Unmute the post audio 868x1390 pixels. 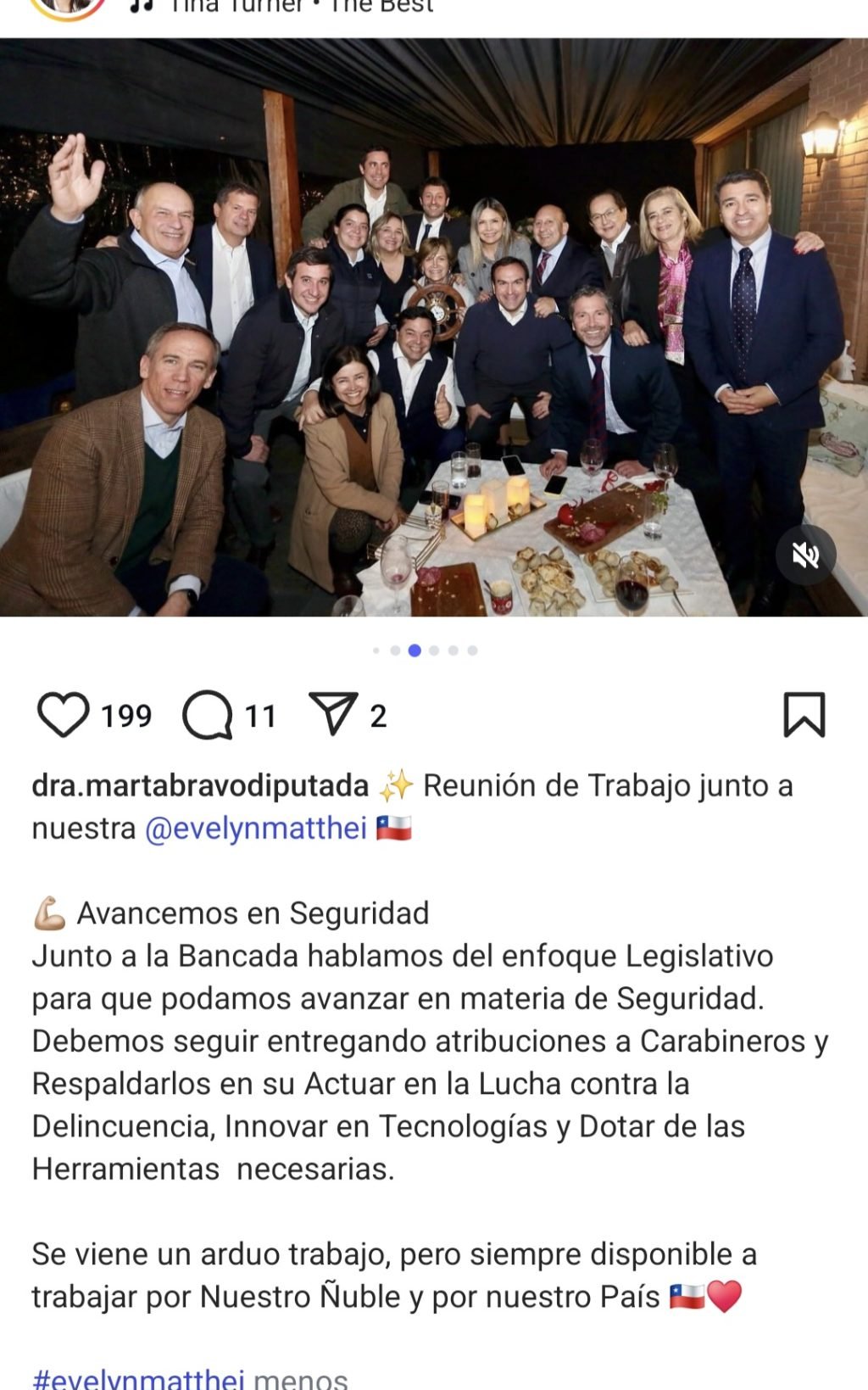pyautogui.click(x=805, y=555)
